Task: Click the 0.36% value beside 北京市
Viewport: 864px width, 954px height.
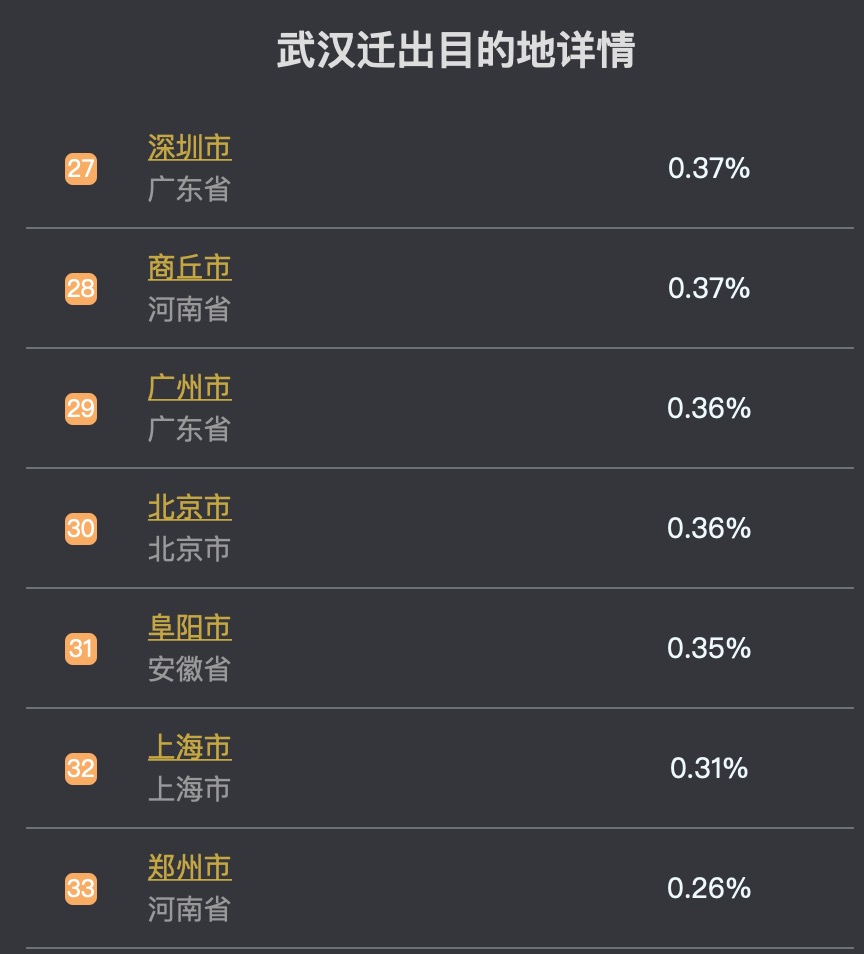Action: tap(709, 529)
